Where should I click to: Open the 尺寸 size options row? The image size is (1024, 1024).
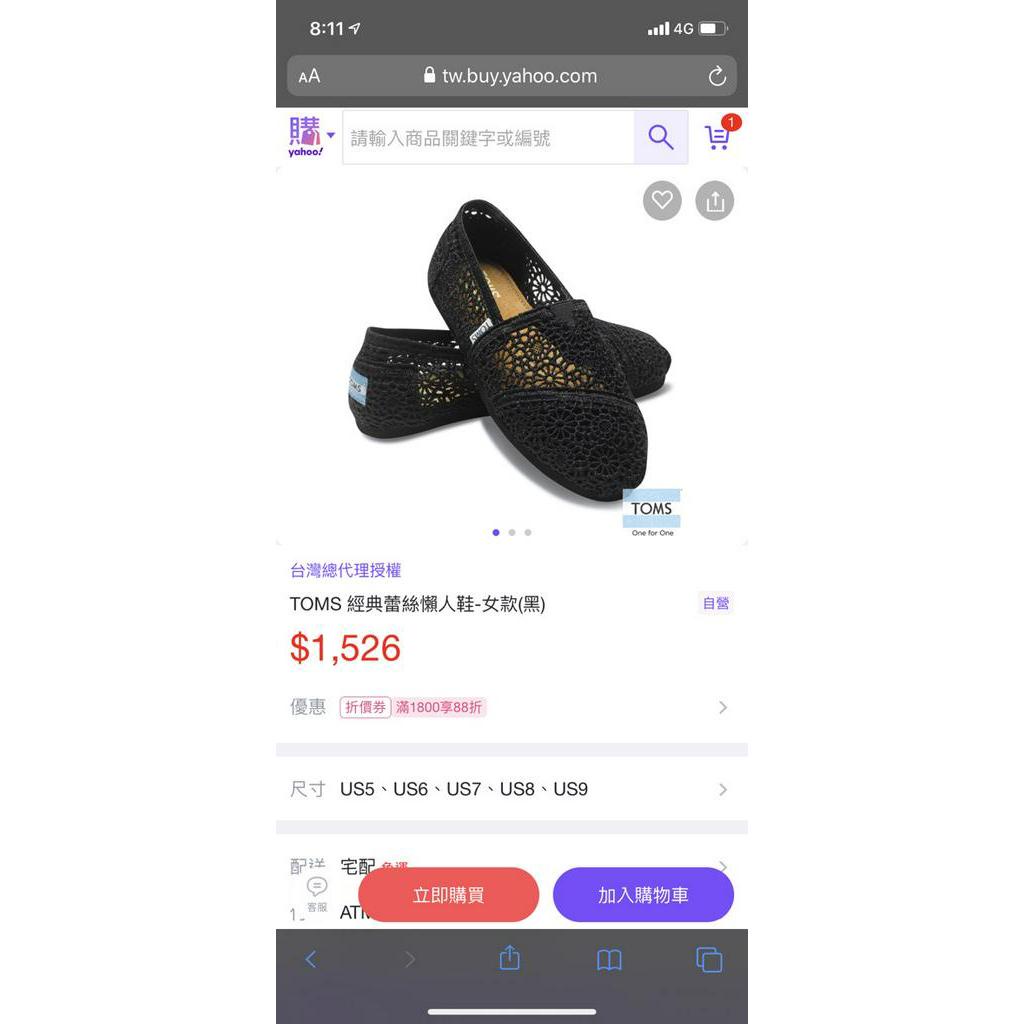(511, 789)
